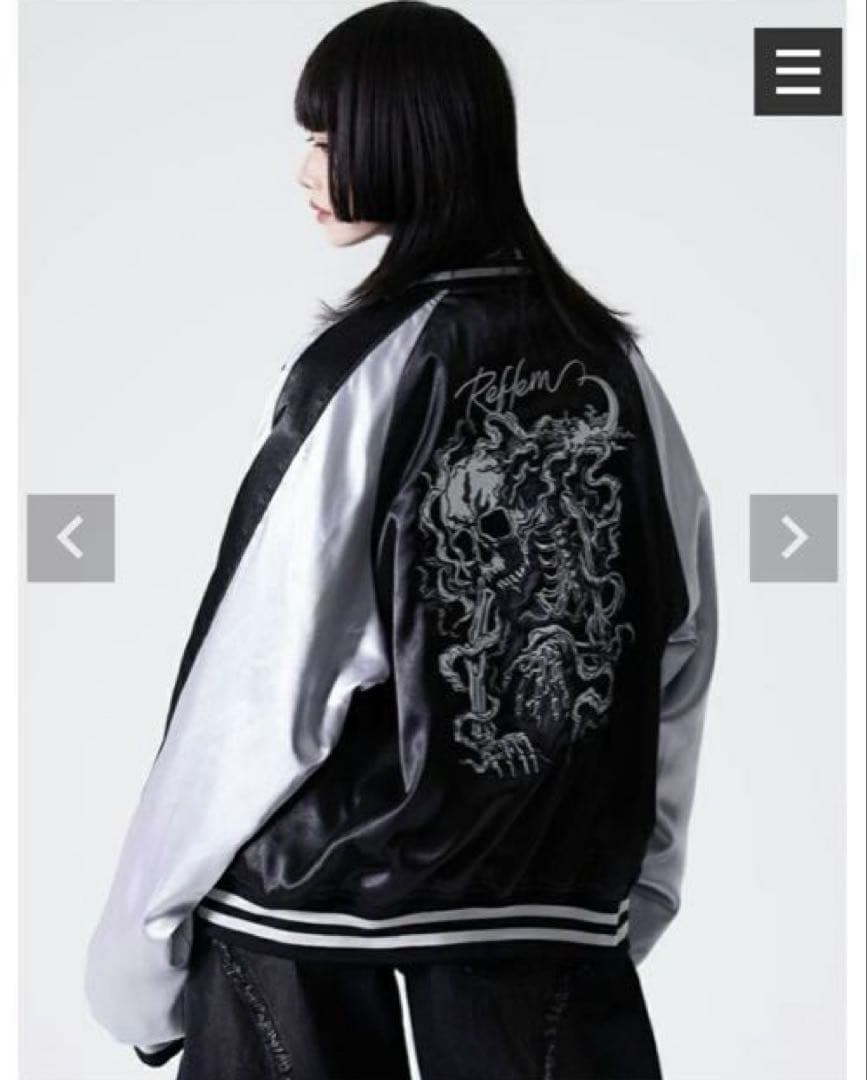
Task: Show the previous product photo
Action: click(70, 538)
